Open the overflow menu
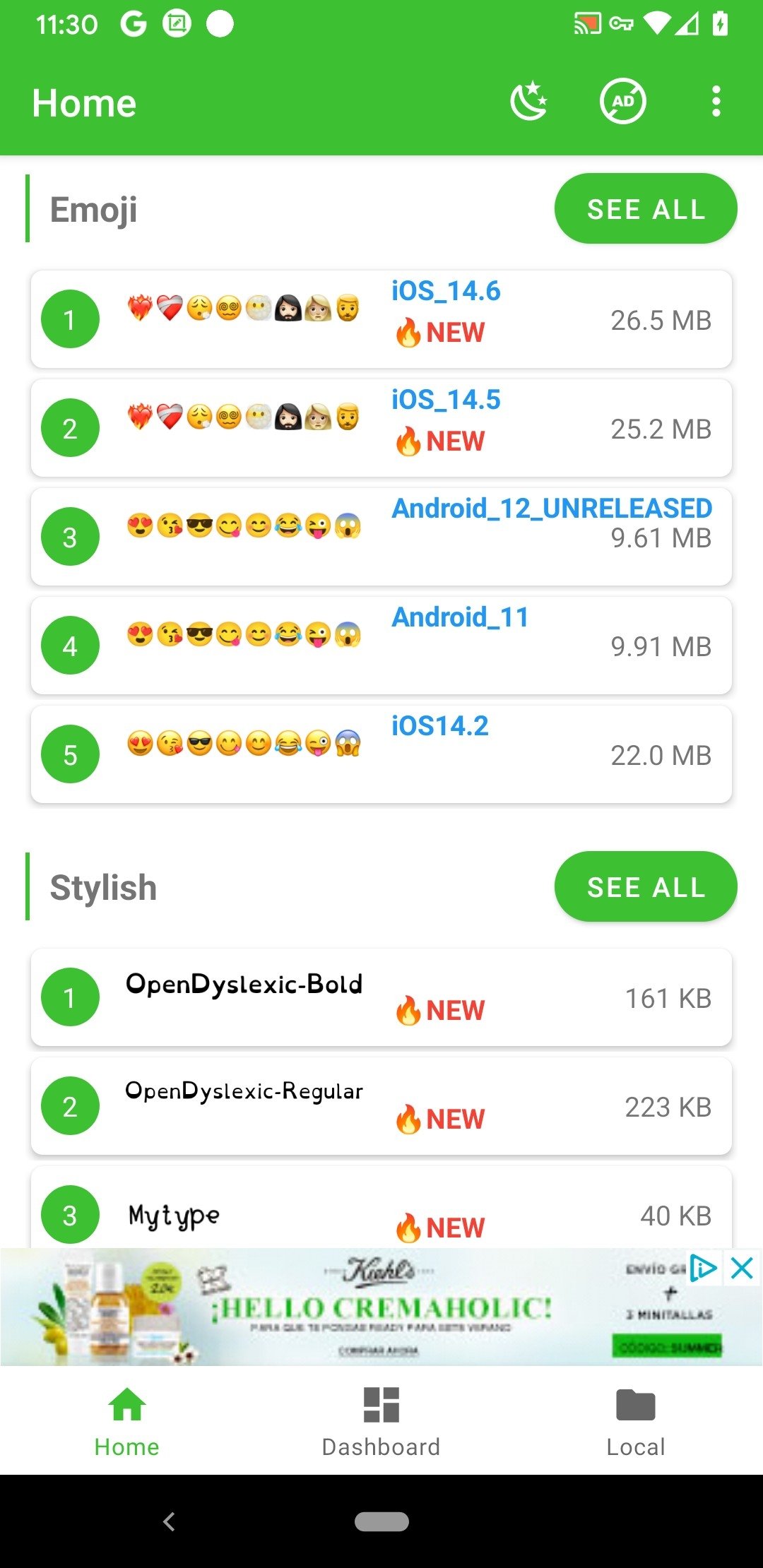Viewport: 763px width, 1568px height. pyautogui.click(x=716, y=102)
